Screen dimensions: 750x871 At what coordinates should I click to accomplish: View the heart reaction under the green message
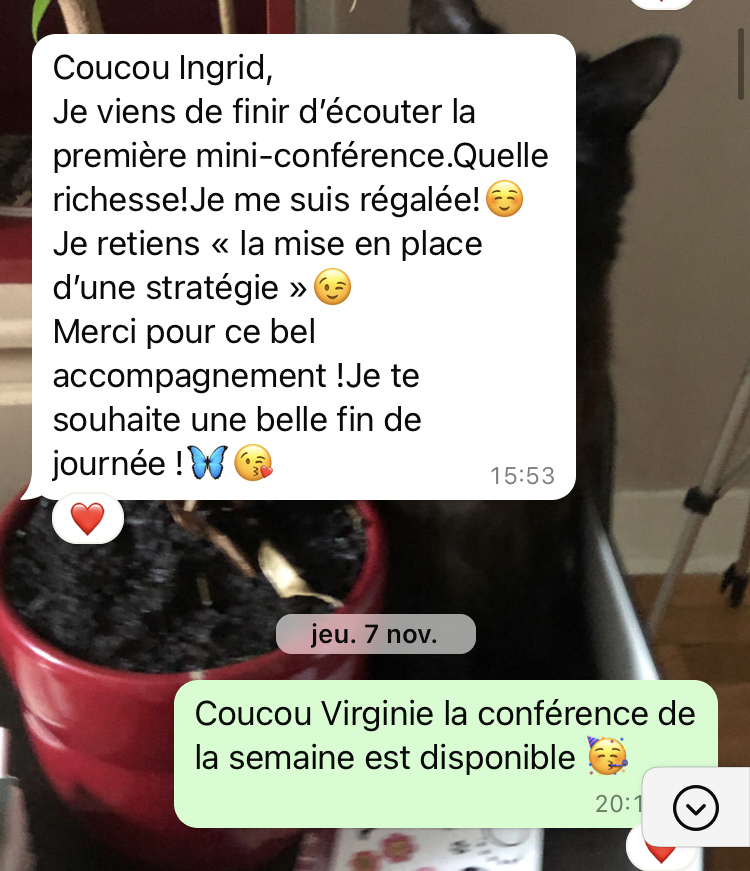pos(659,852)
